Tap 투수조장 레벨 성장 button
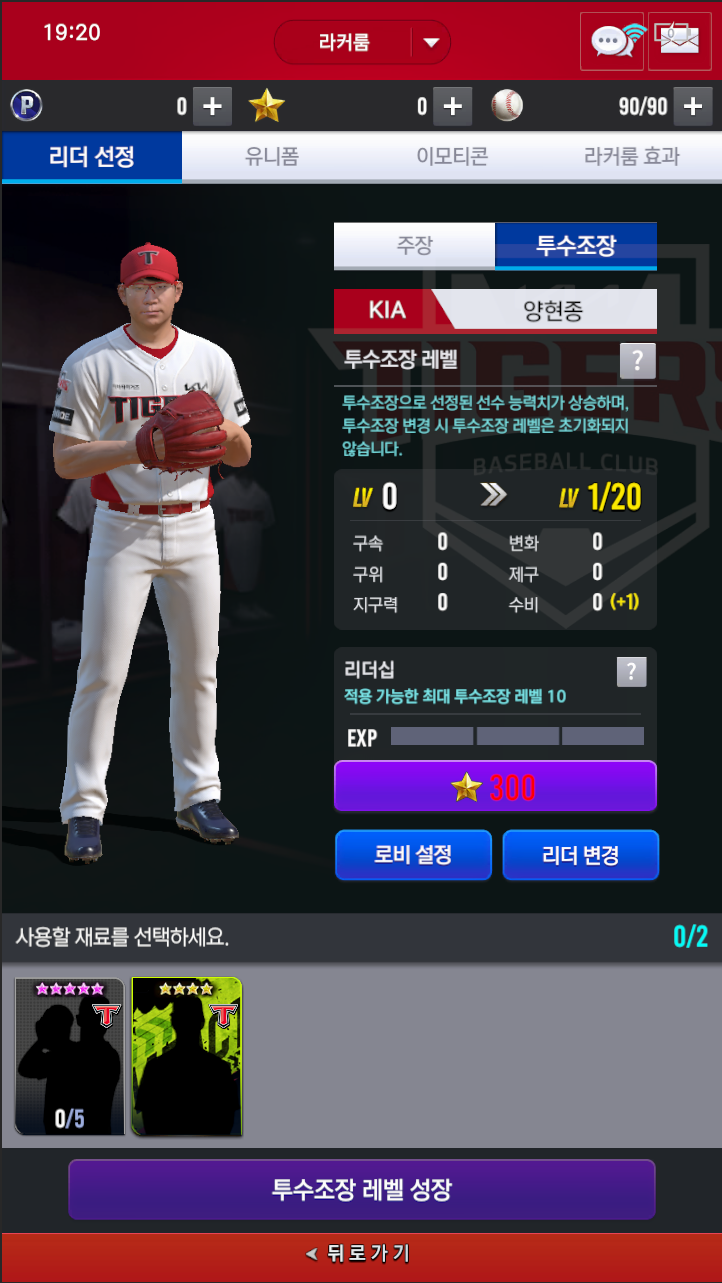The width and height of the screenshot is (722, 1283). 361,1190
